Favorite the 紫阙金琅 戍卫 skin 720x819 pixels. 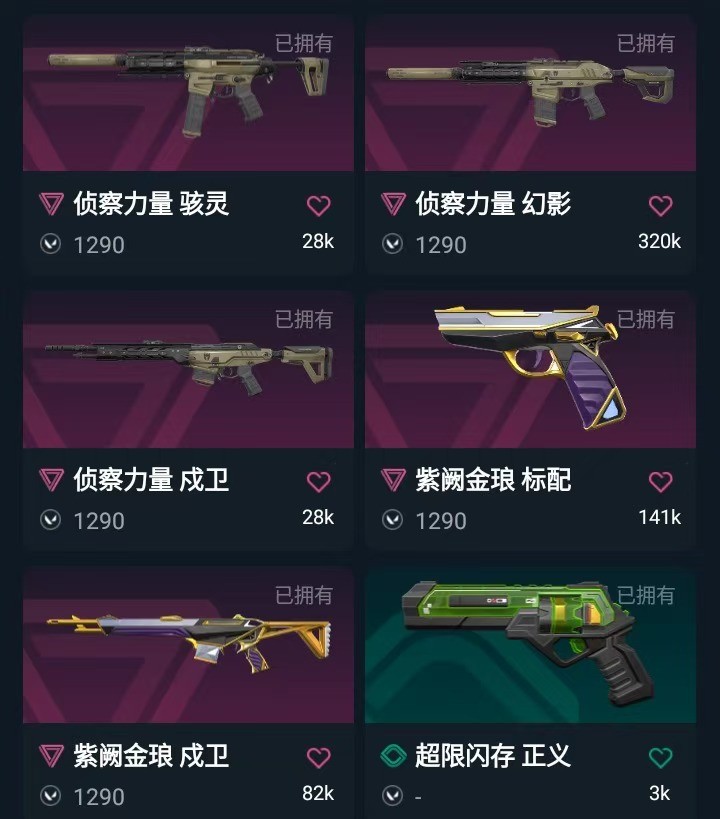pos(318,758)
